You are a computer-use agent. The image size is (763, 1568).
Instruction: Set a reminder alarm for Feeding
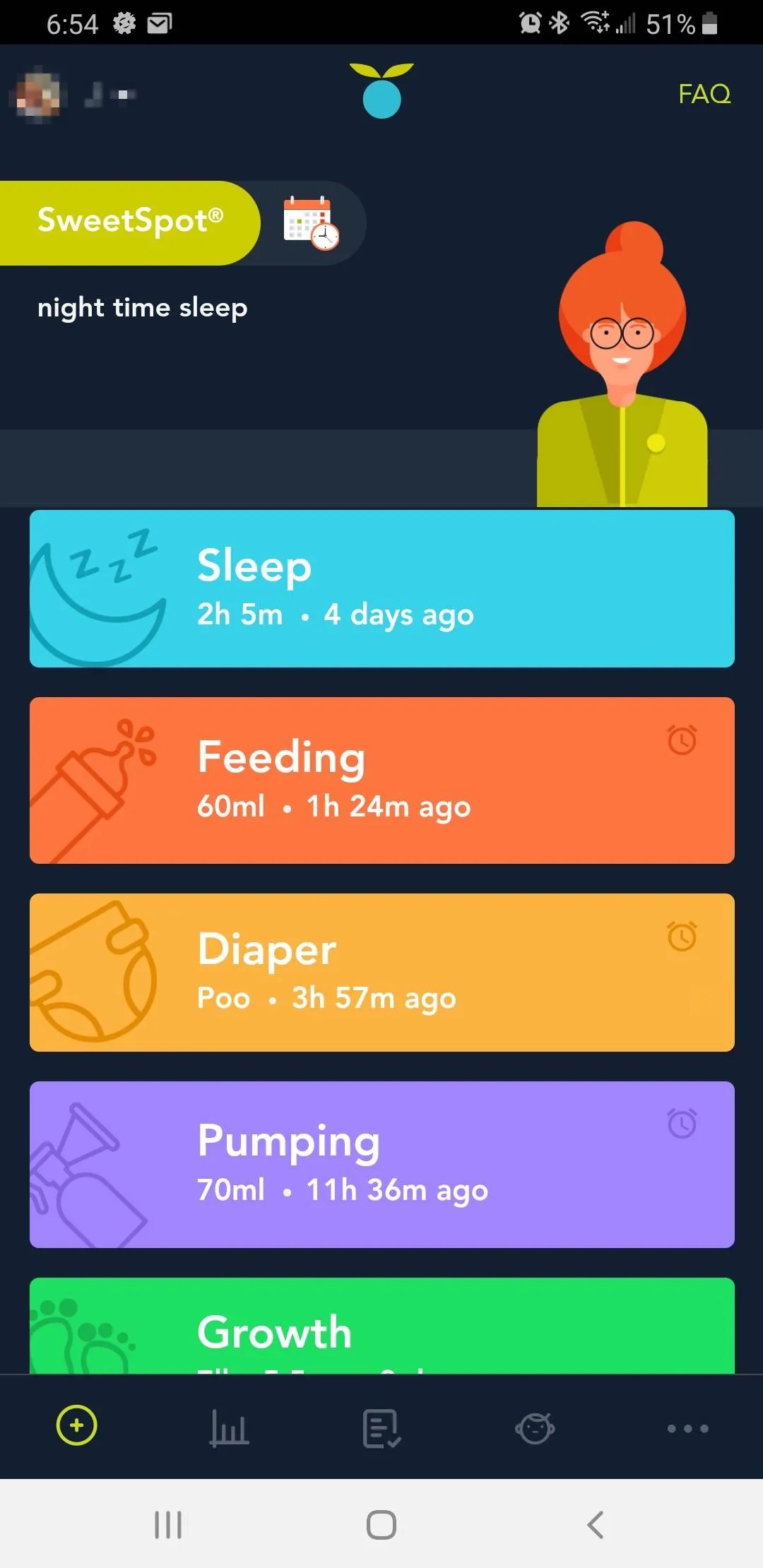coord(682,740)
